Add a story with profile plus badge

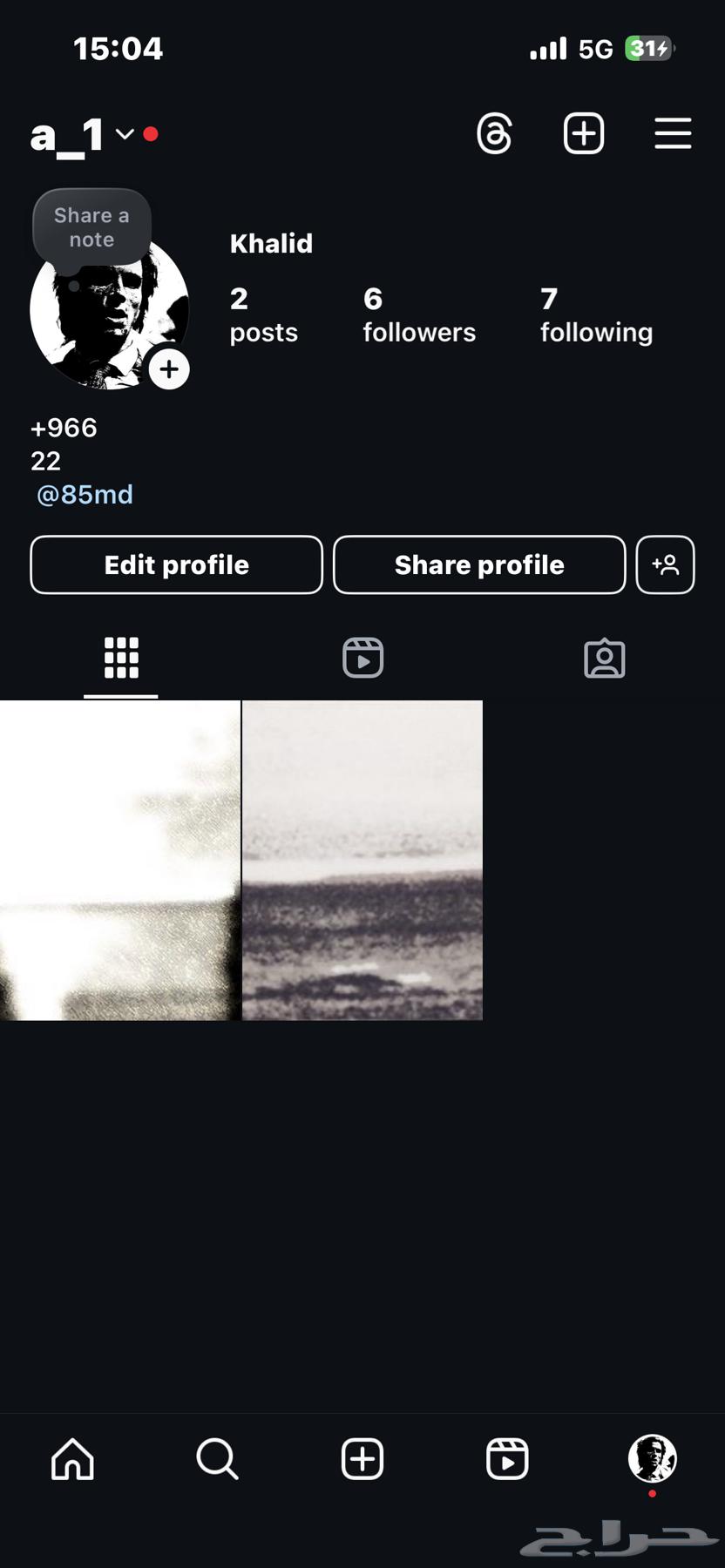coord(169,369)
